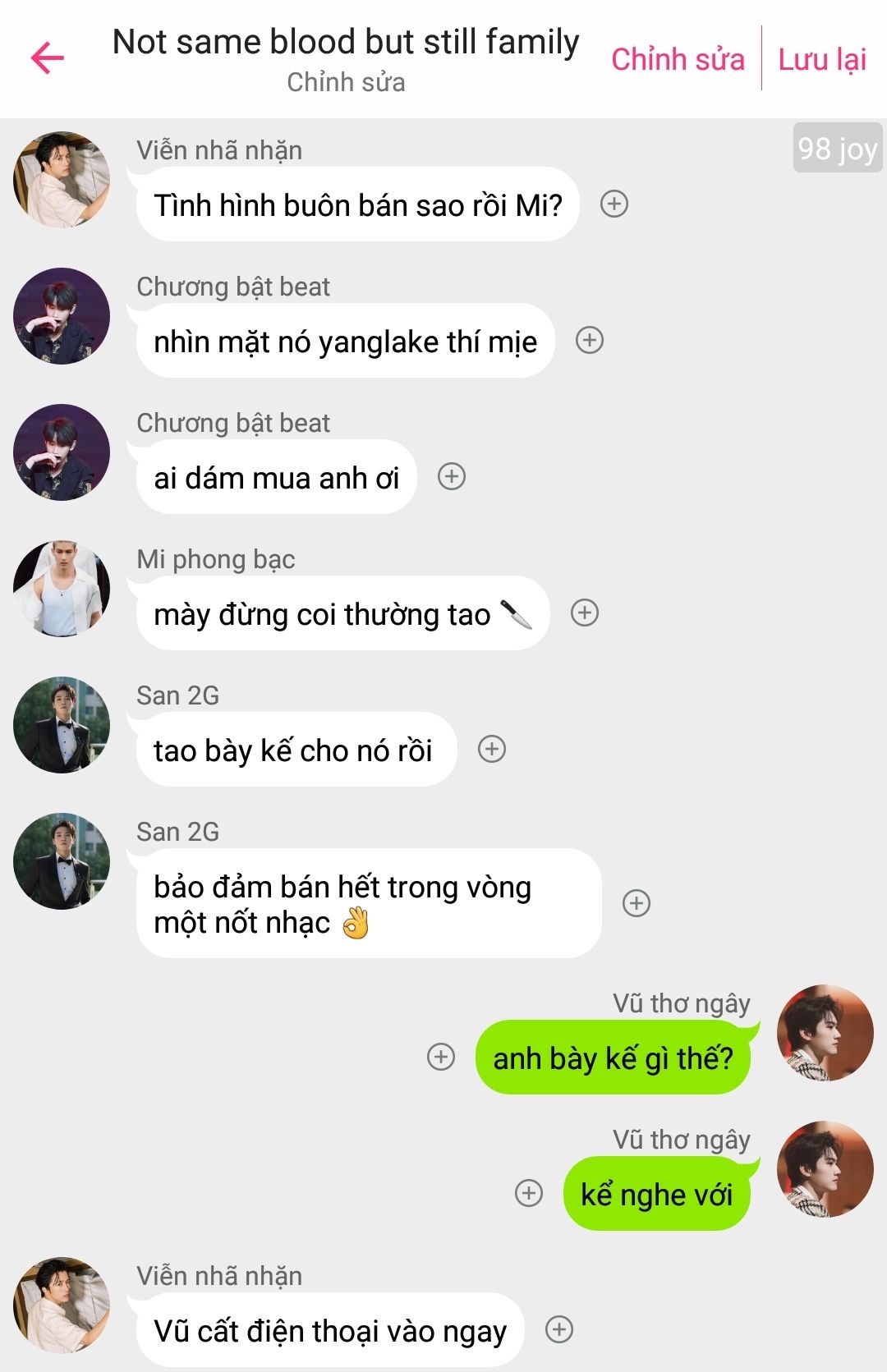Tap the plus icon beside 'anh bày kế gì thế?'
887x1372 pixels.
(441, 1057)
